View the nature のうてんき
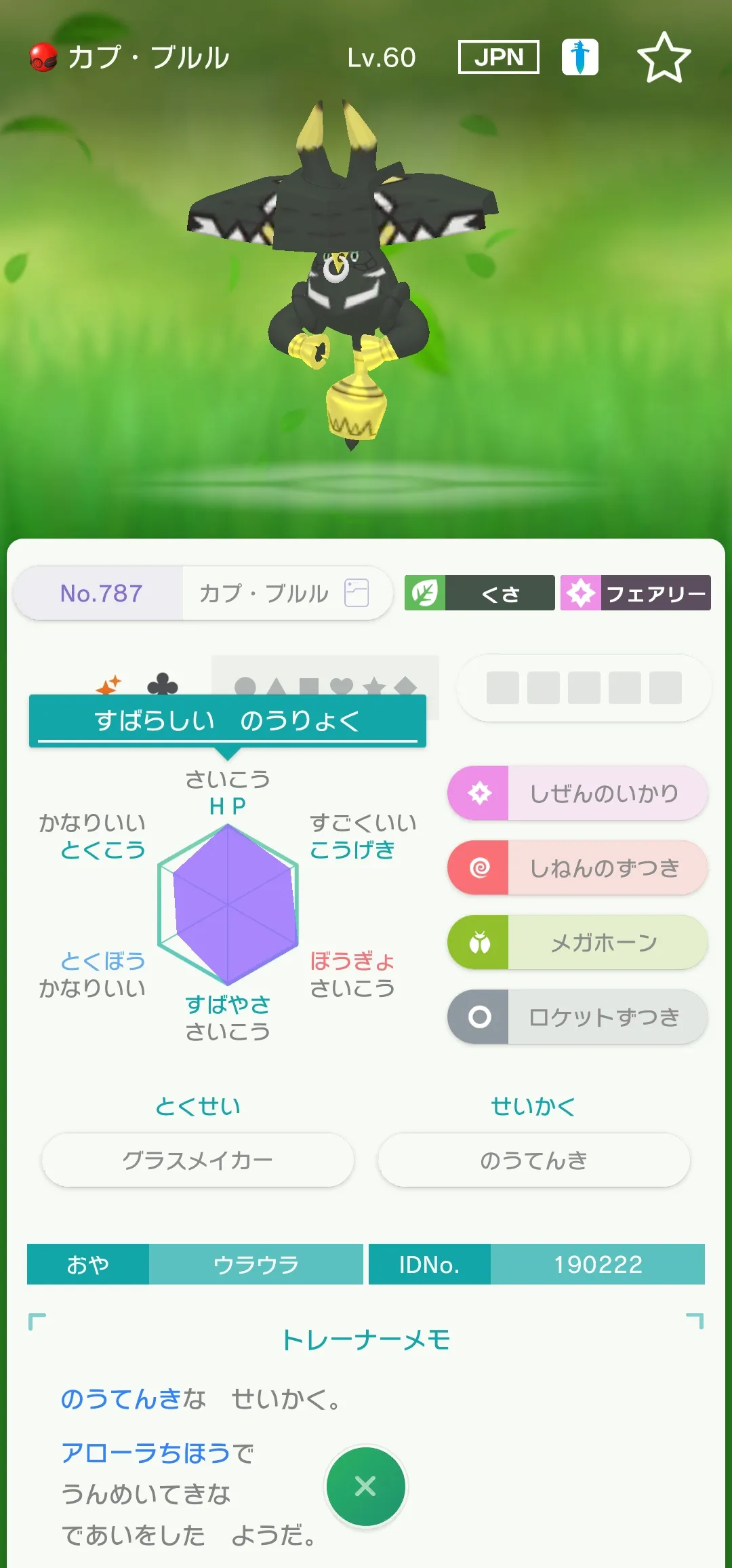The height and width of the screenshot is (1568, 732). click(x=534, y=1160)
